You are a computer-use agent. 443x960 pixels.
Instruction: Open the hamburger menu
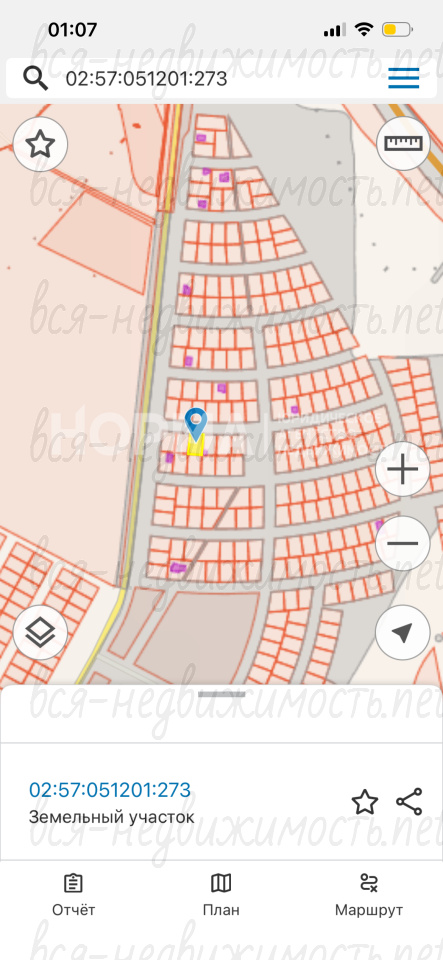[404, 78]
